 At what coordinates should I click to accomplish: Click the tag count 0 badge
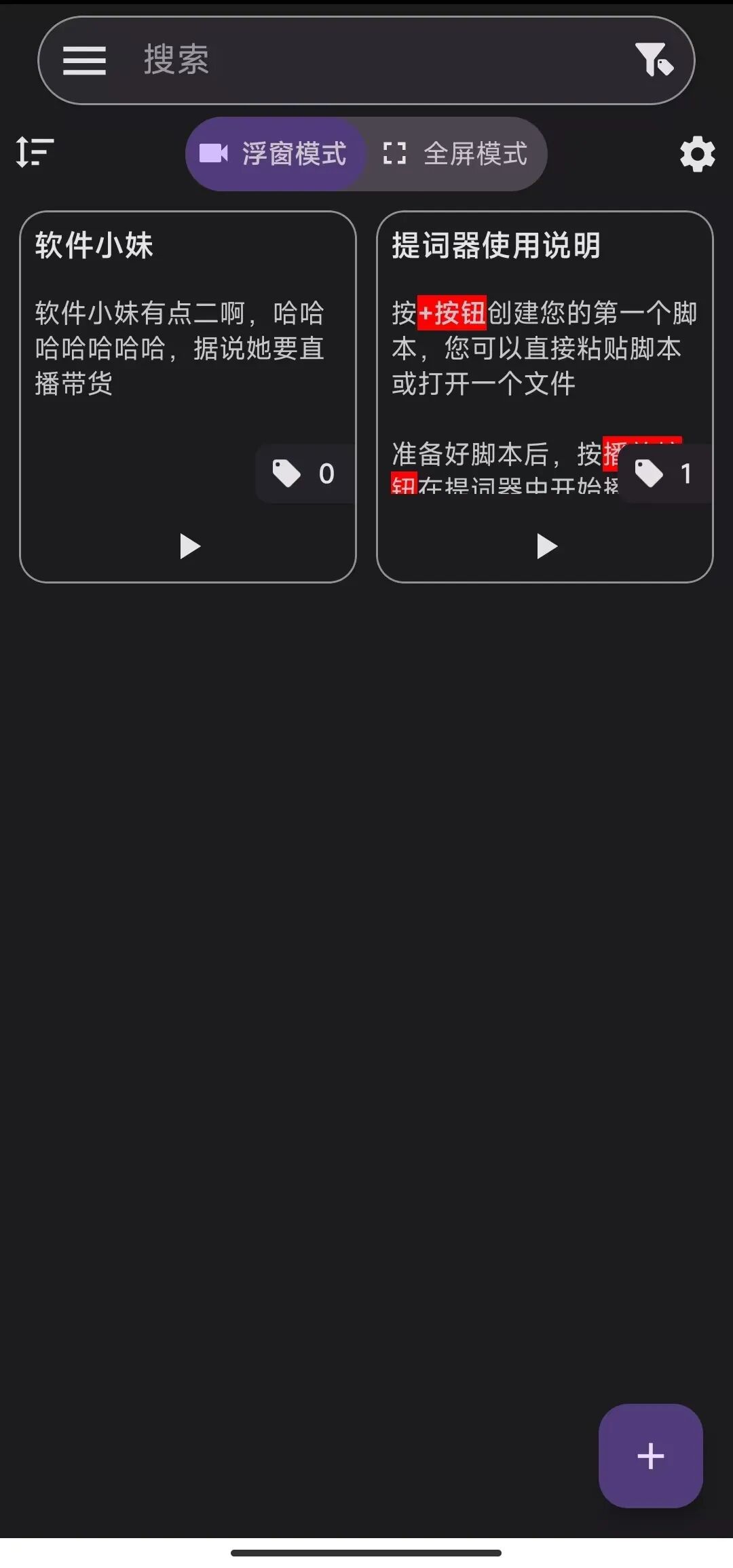[326, 473]
